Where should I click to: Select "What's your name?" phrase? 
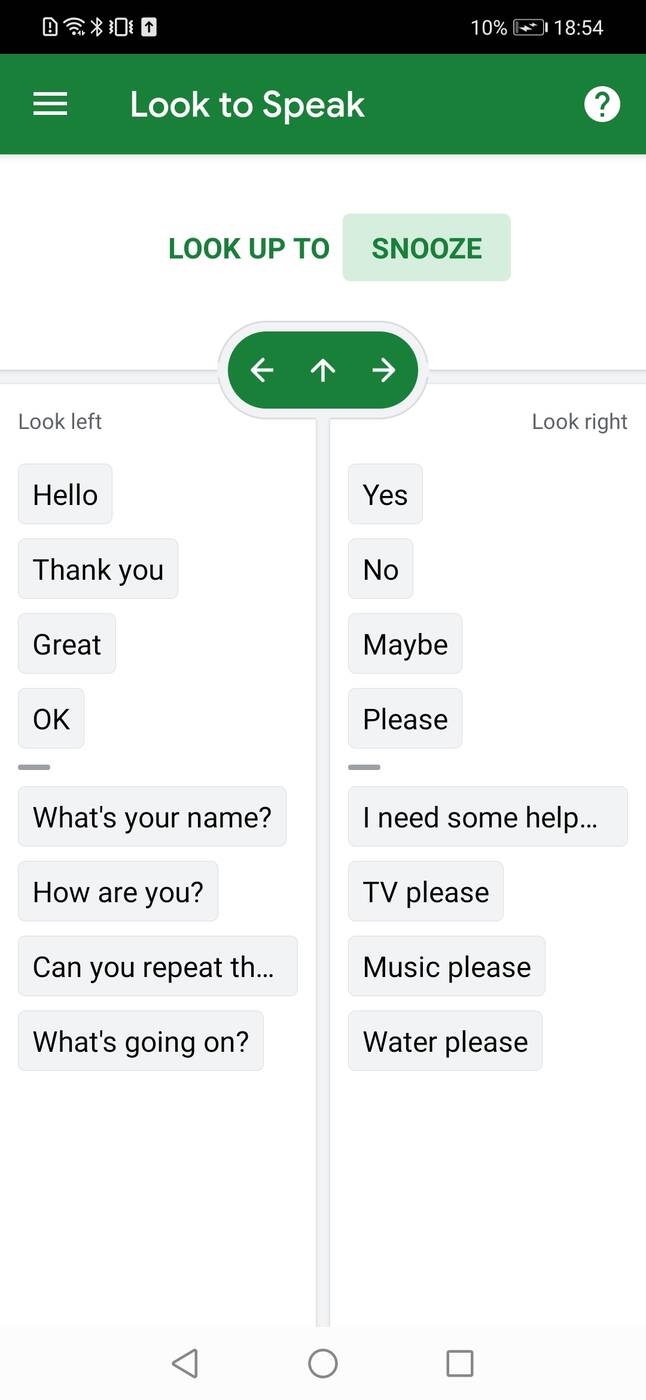(x=152, y=817)
